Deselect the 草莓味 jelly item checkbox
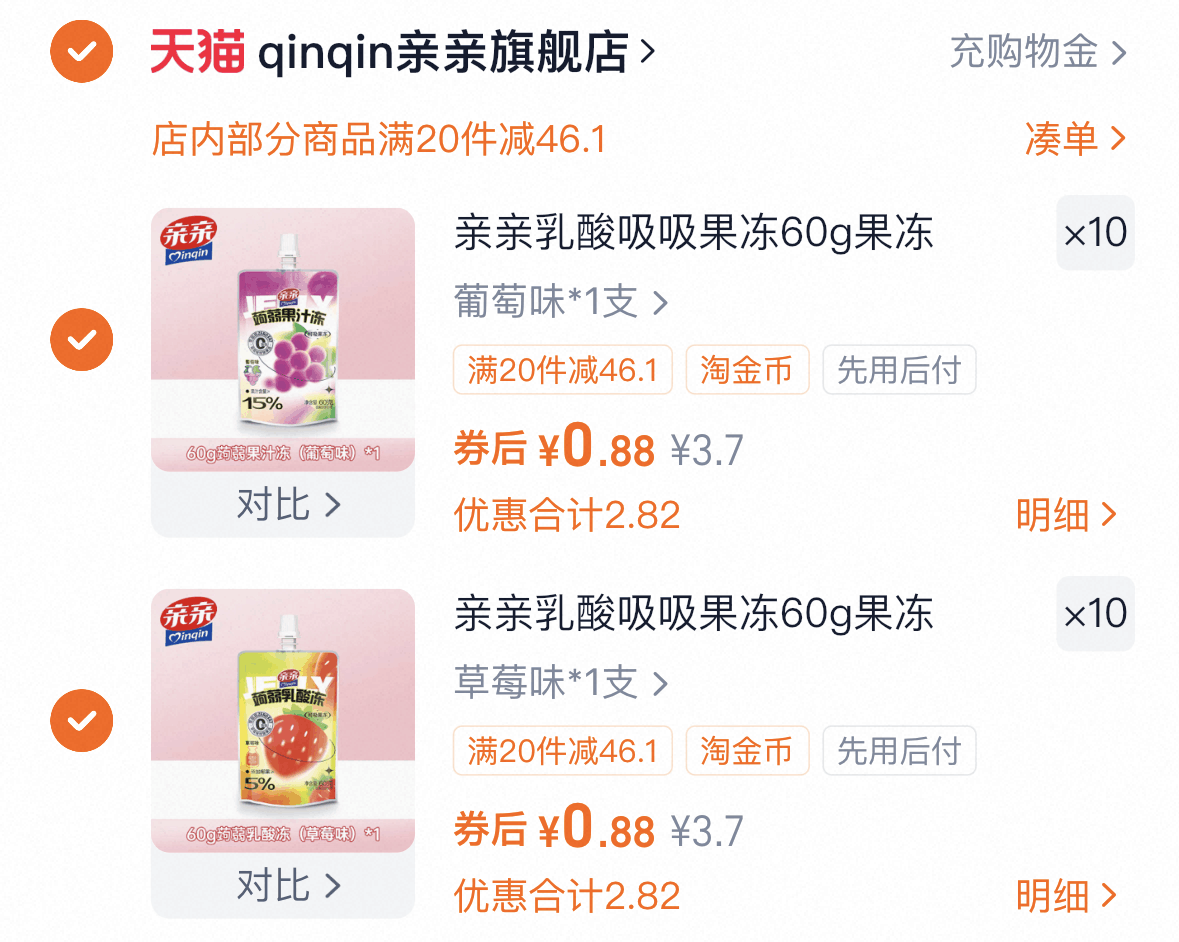Viewport: 1179px width, 942px height. 81,720
